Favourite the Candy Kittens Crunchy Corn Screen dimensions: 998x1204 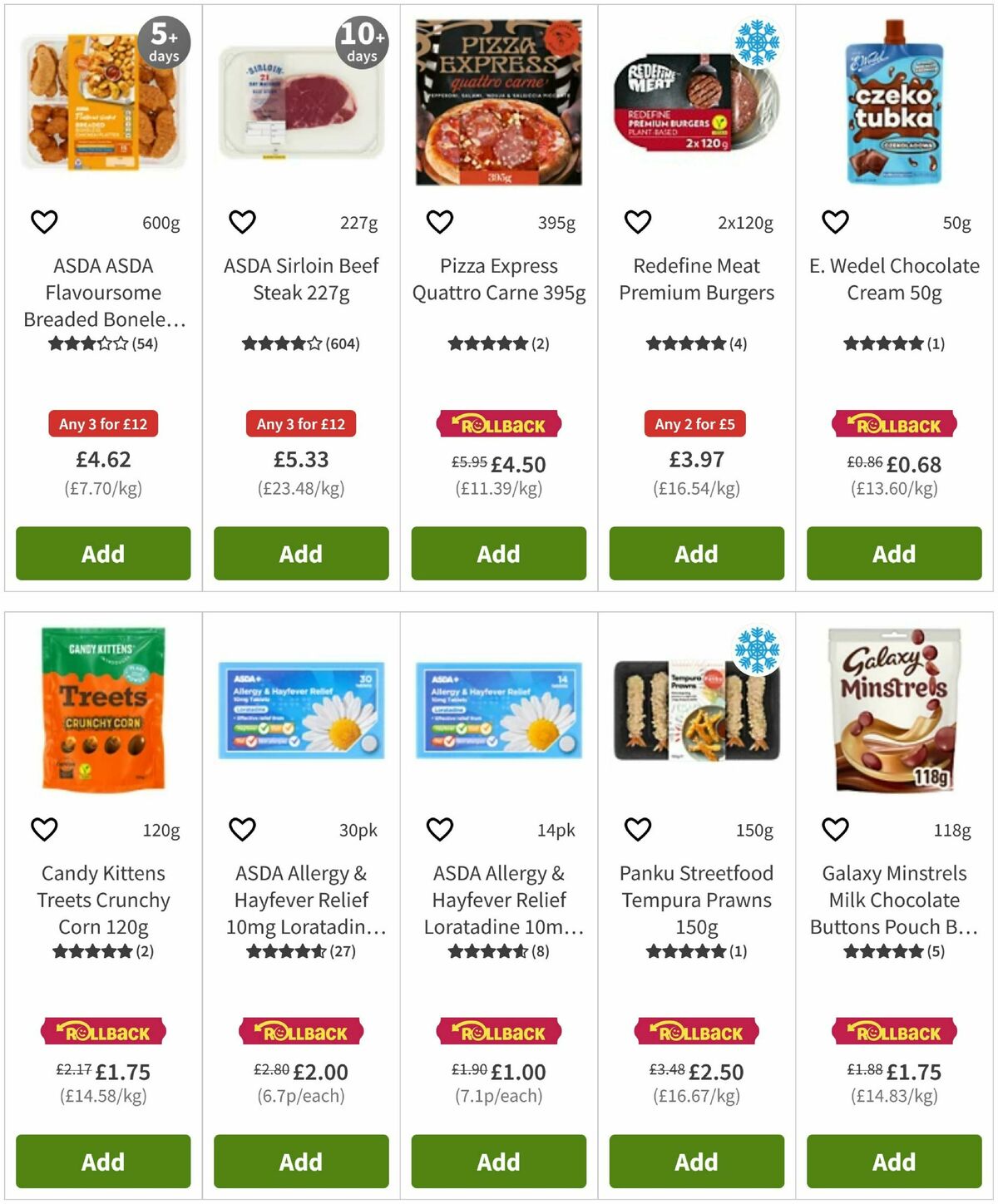44,828
